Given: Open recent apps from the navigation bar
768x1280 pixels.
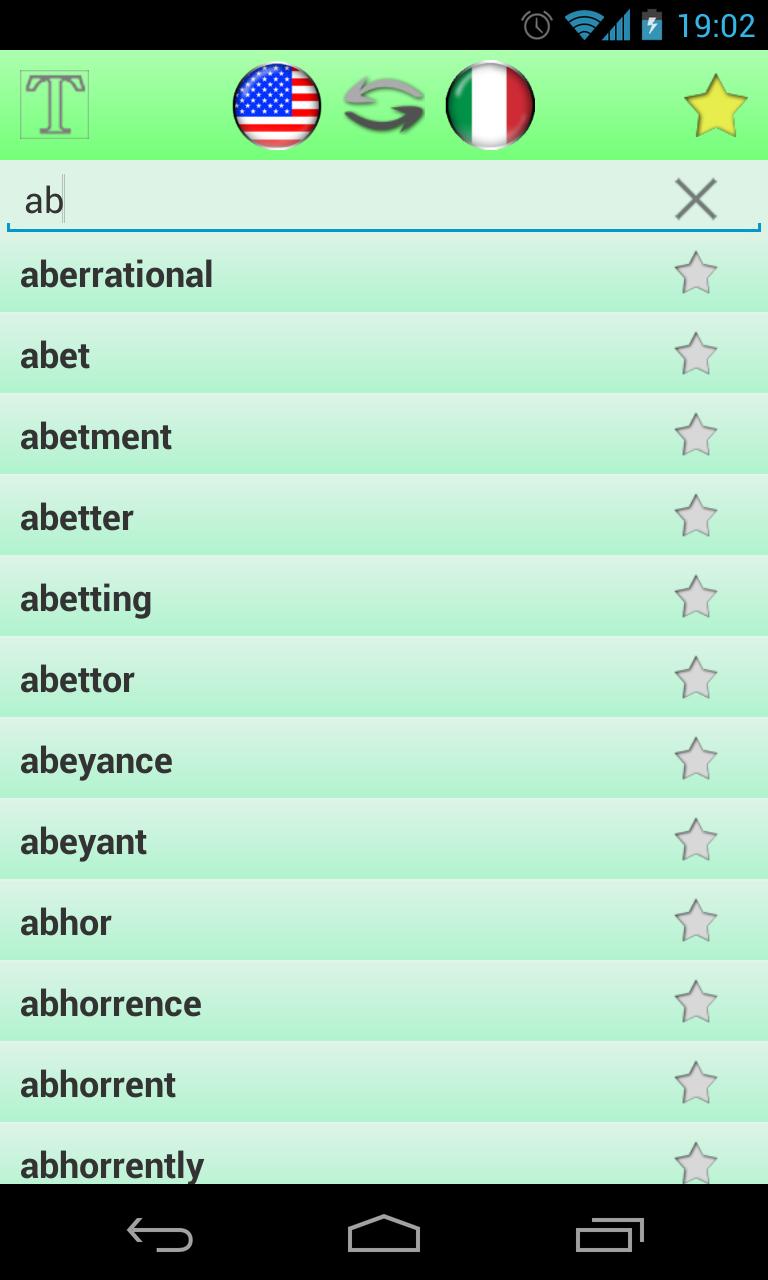Looking at the screenshot, I should tap(609, 1235).
